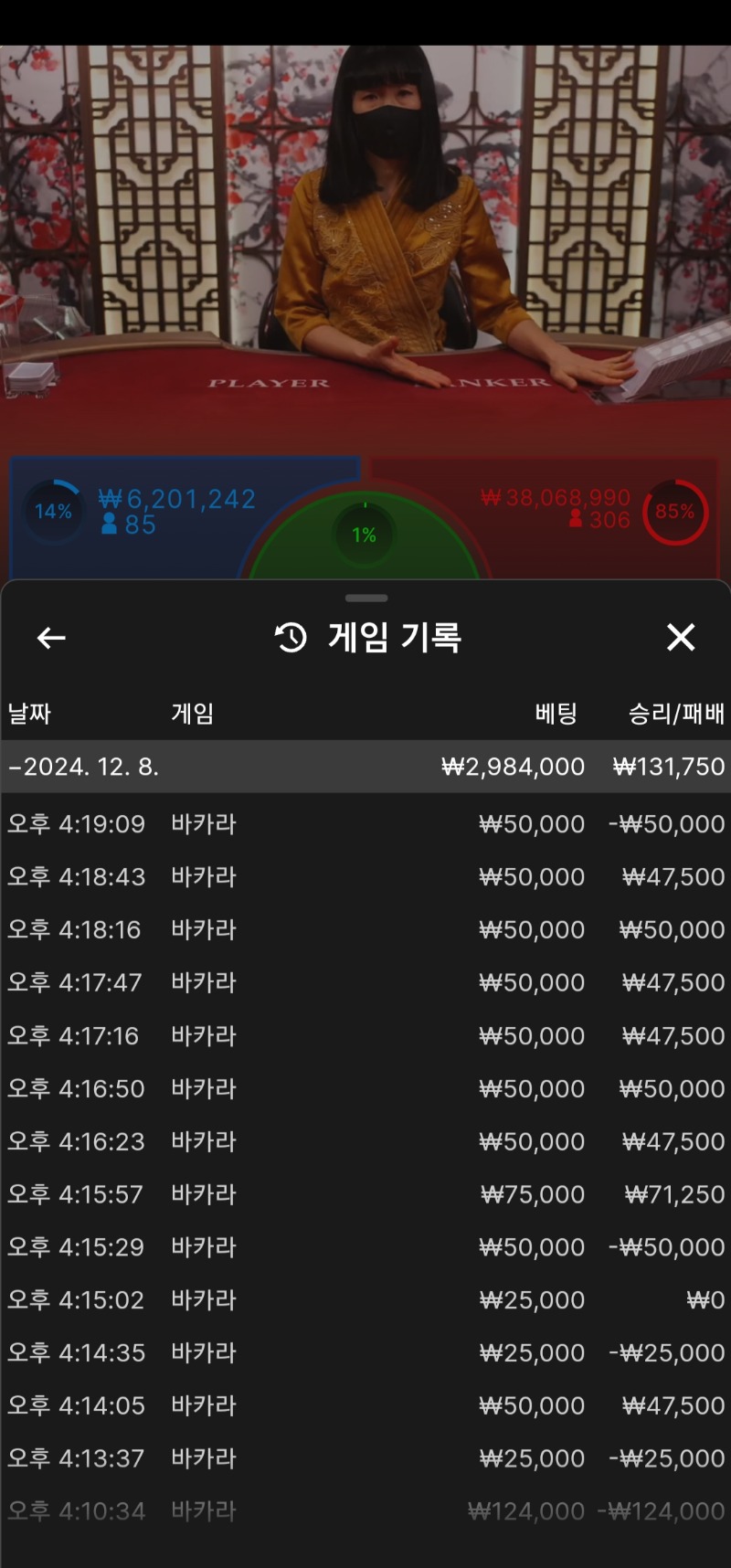Open the 오후 4:15:57 바카라 record
Viewport: 731px width, 1568px height.
pos(365,1194)
